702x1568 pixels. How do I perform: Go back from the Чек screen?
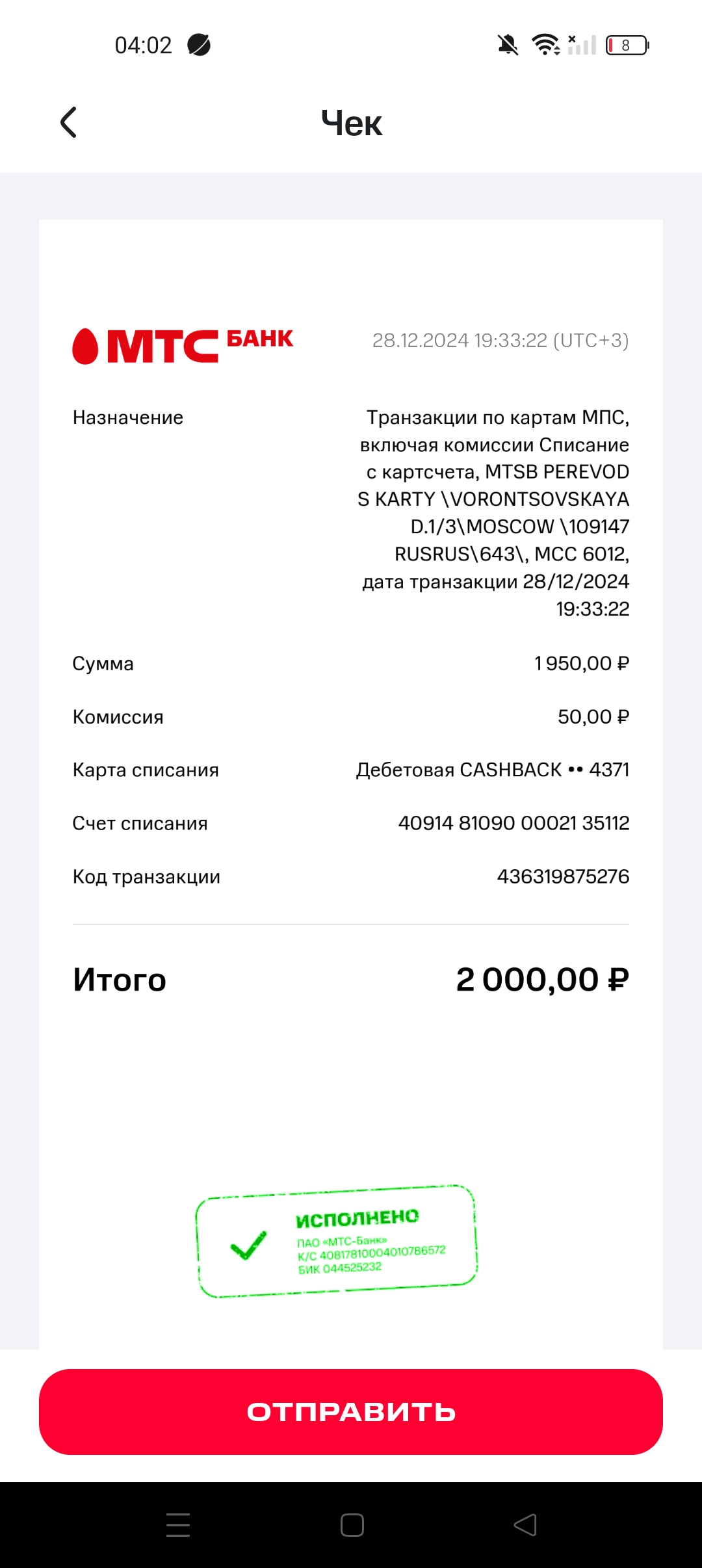click(x=69, y=122)
